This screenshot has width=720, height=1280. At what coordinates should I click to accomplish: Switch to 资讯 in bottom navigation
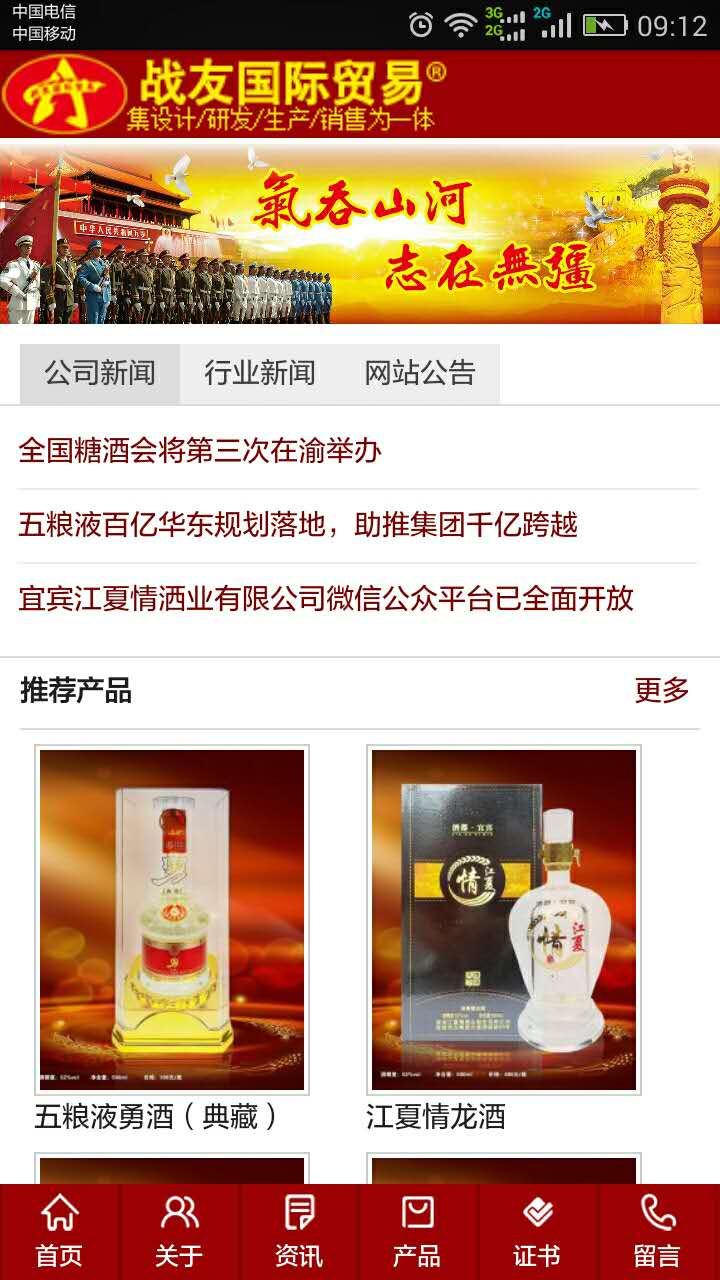click(x=299, y=1232)
